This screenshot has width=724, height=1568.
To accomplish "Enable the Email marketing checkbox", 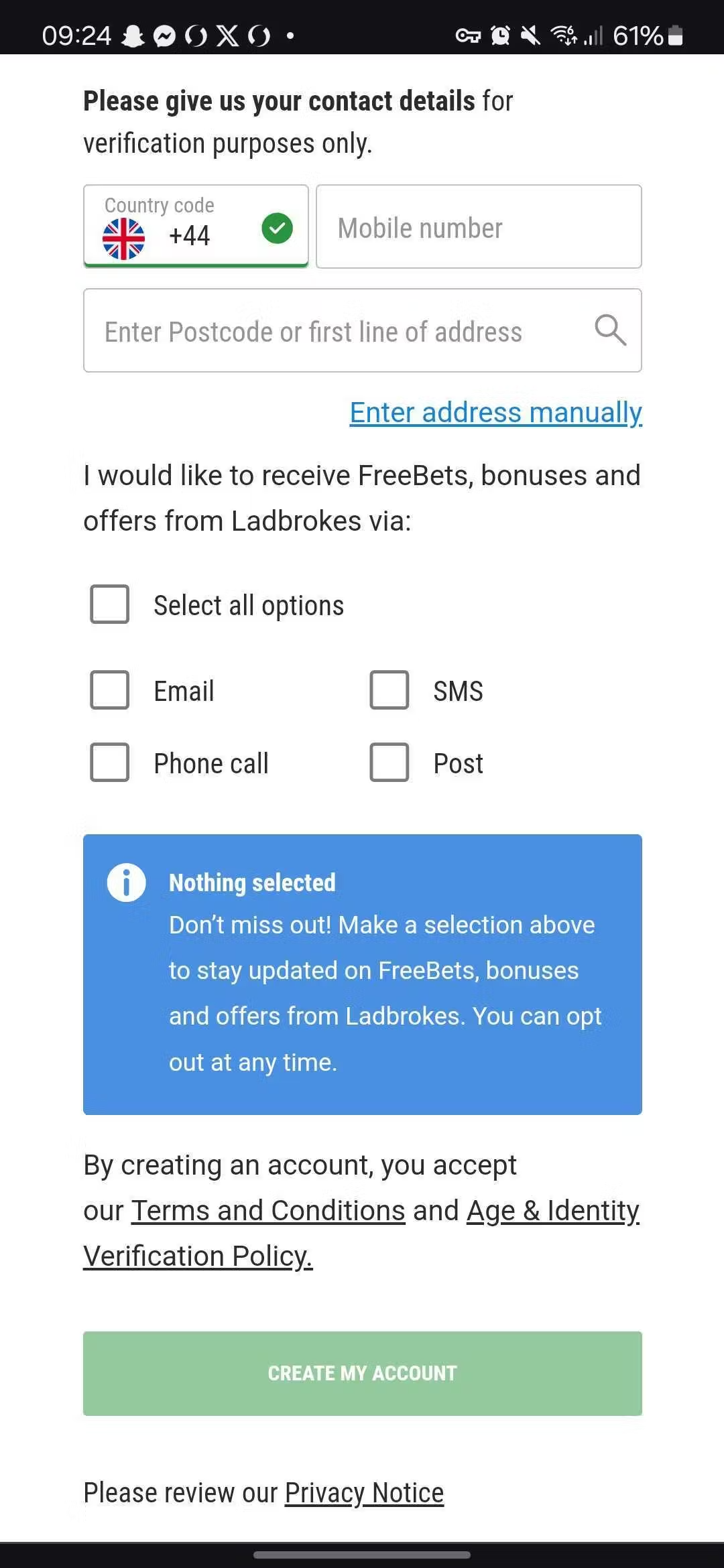I will [x=109, y=690].
